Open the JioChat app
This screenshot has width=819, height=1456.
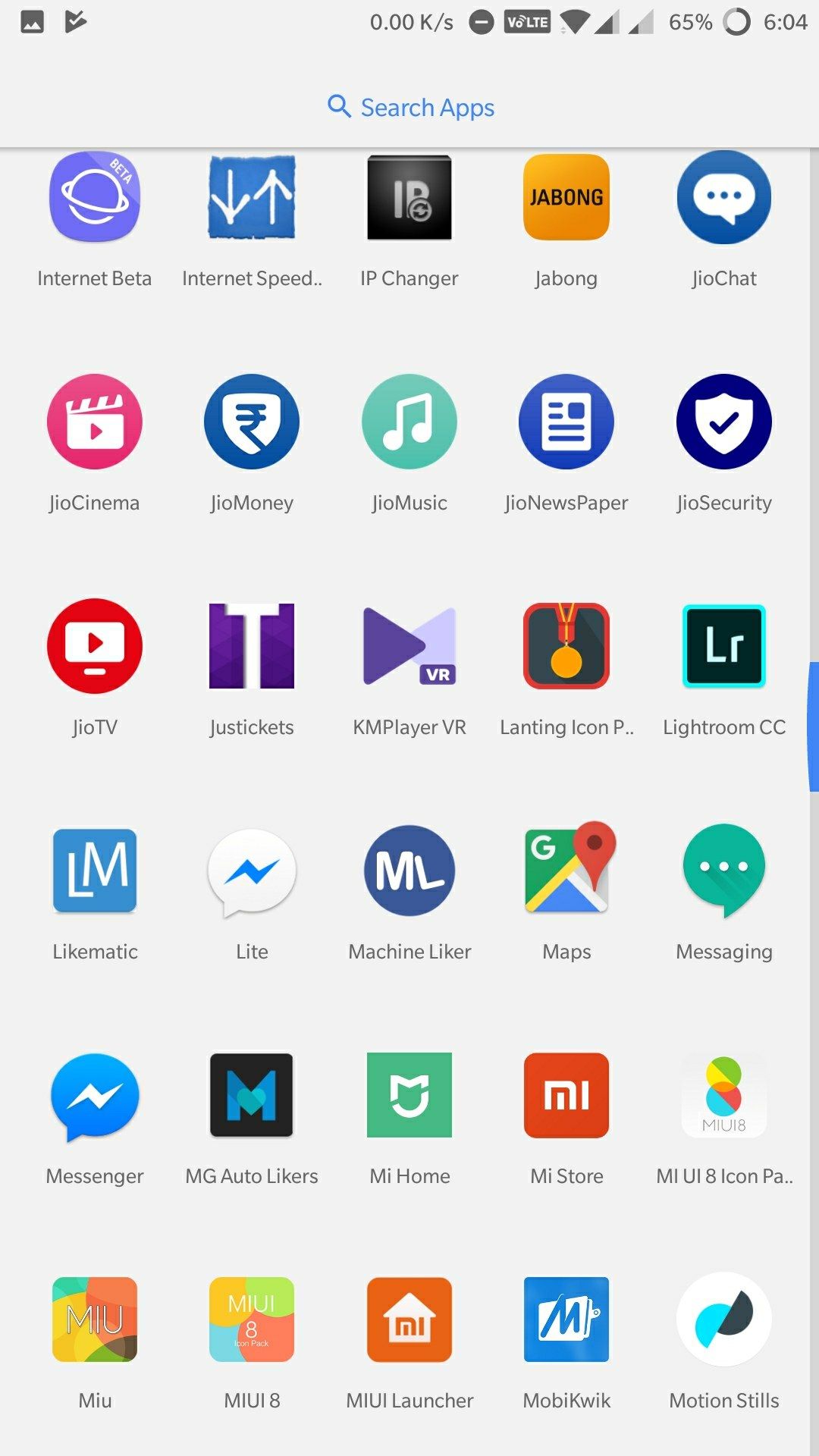[x=723, y=197]
